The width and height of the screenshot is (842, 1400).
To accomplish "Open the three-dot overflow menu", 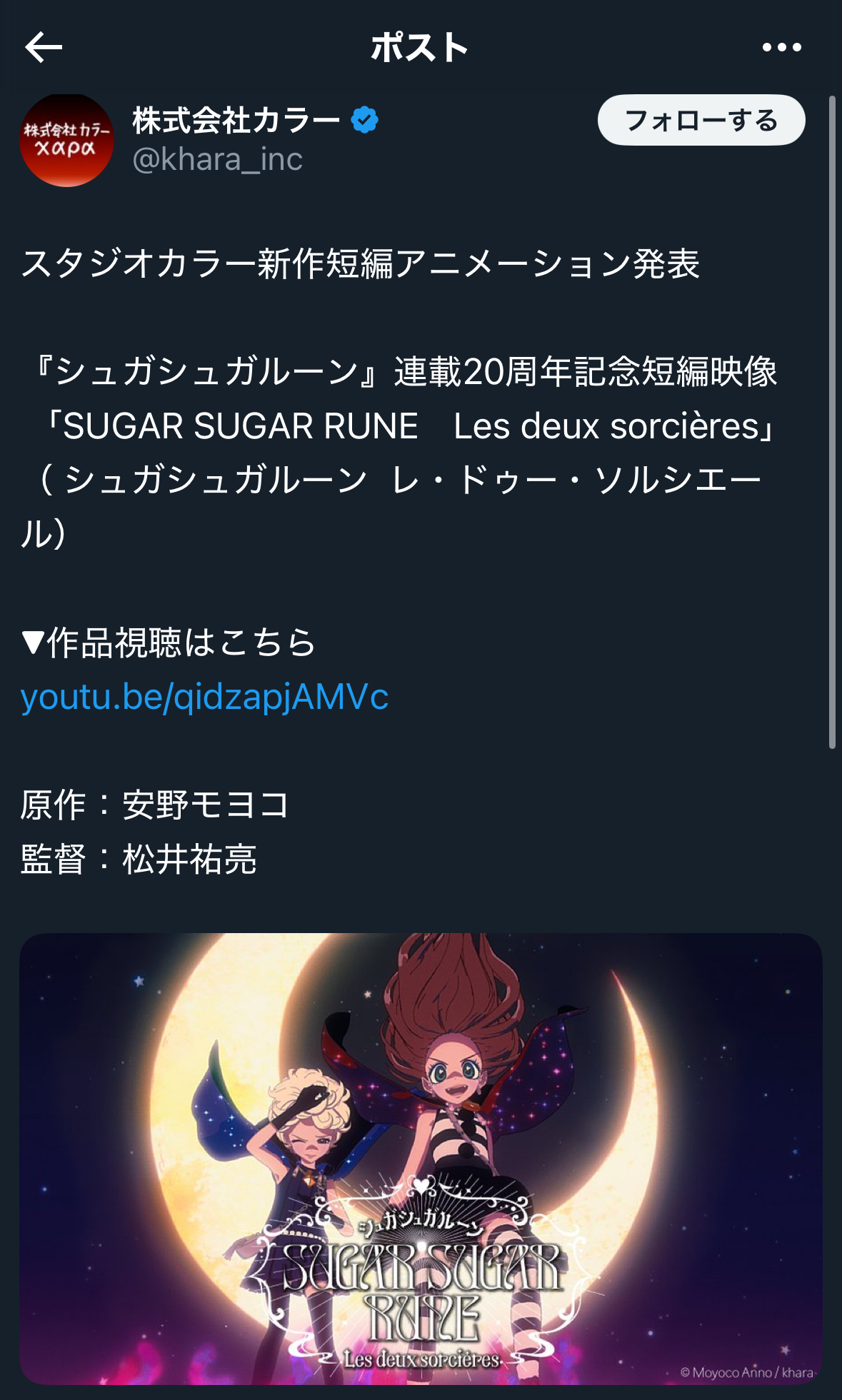I will 781,48.
